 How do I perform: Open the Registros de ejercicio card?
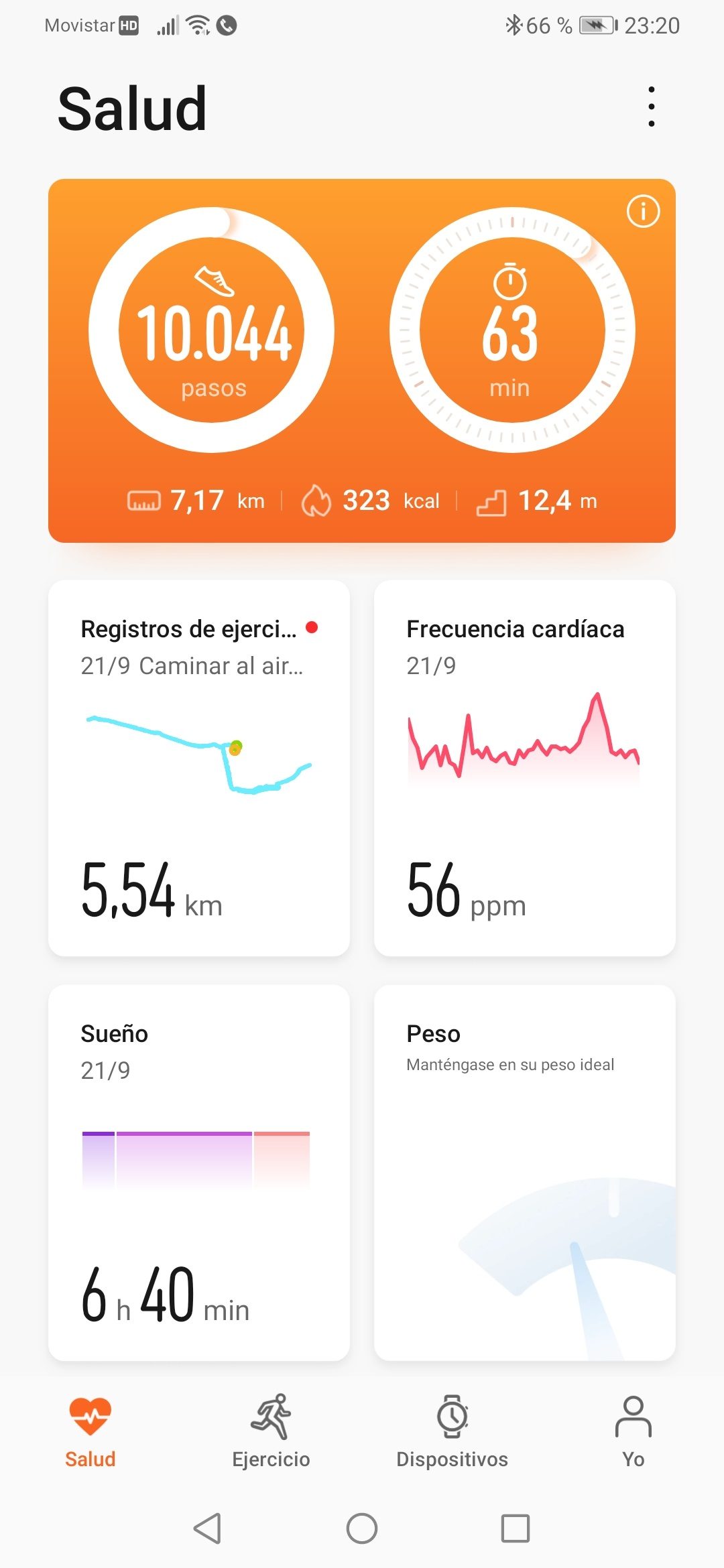click(x=199, y=768)
